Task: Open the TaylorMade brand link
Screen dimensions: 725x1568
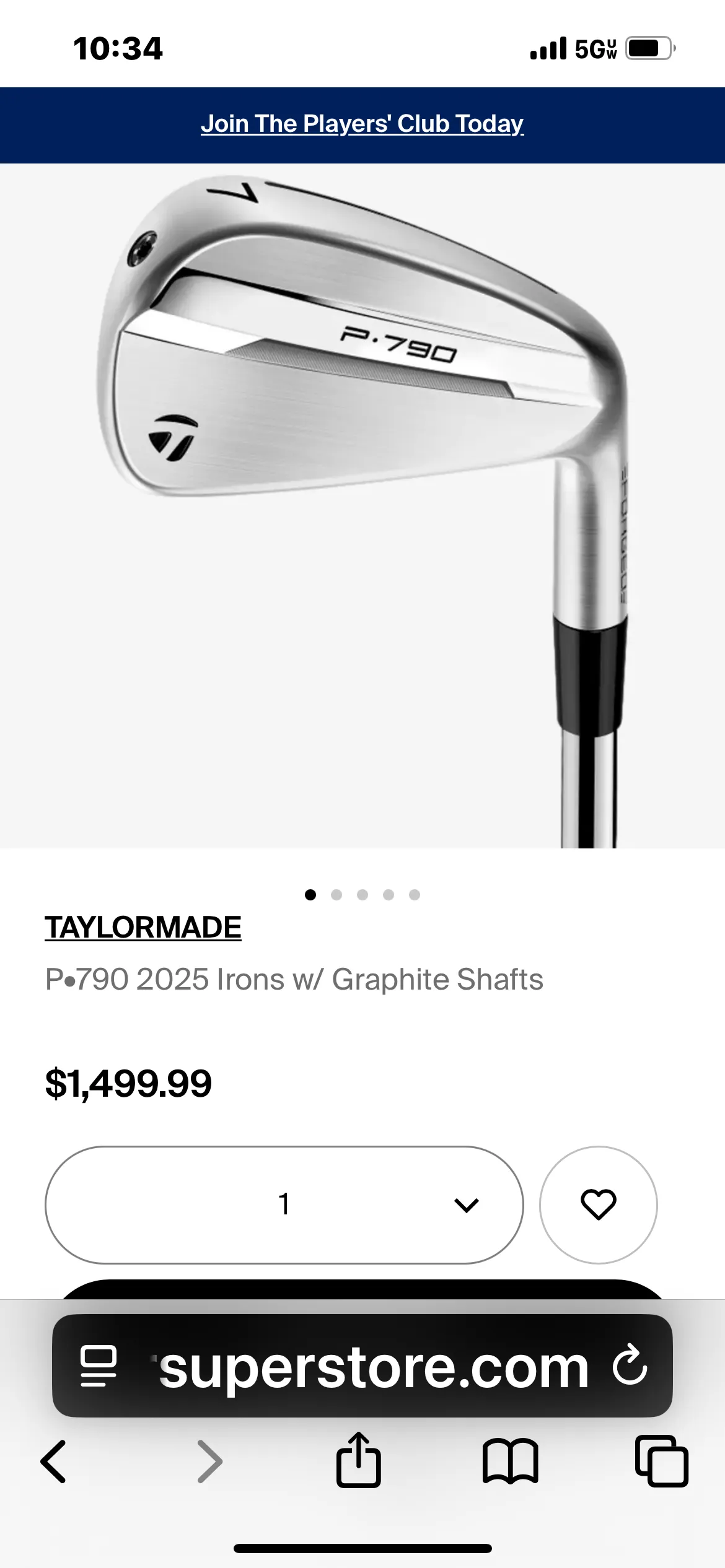Action: (x=143, y=927)
